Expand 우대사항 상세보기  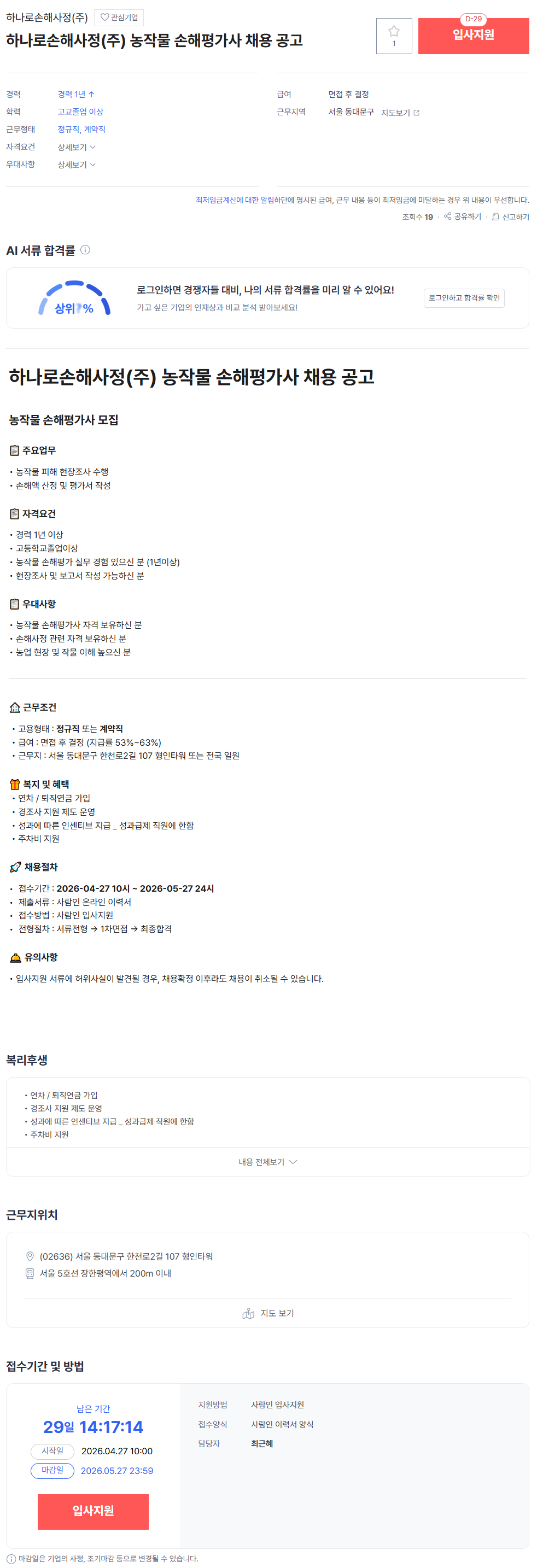click(76, 165)
